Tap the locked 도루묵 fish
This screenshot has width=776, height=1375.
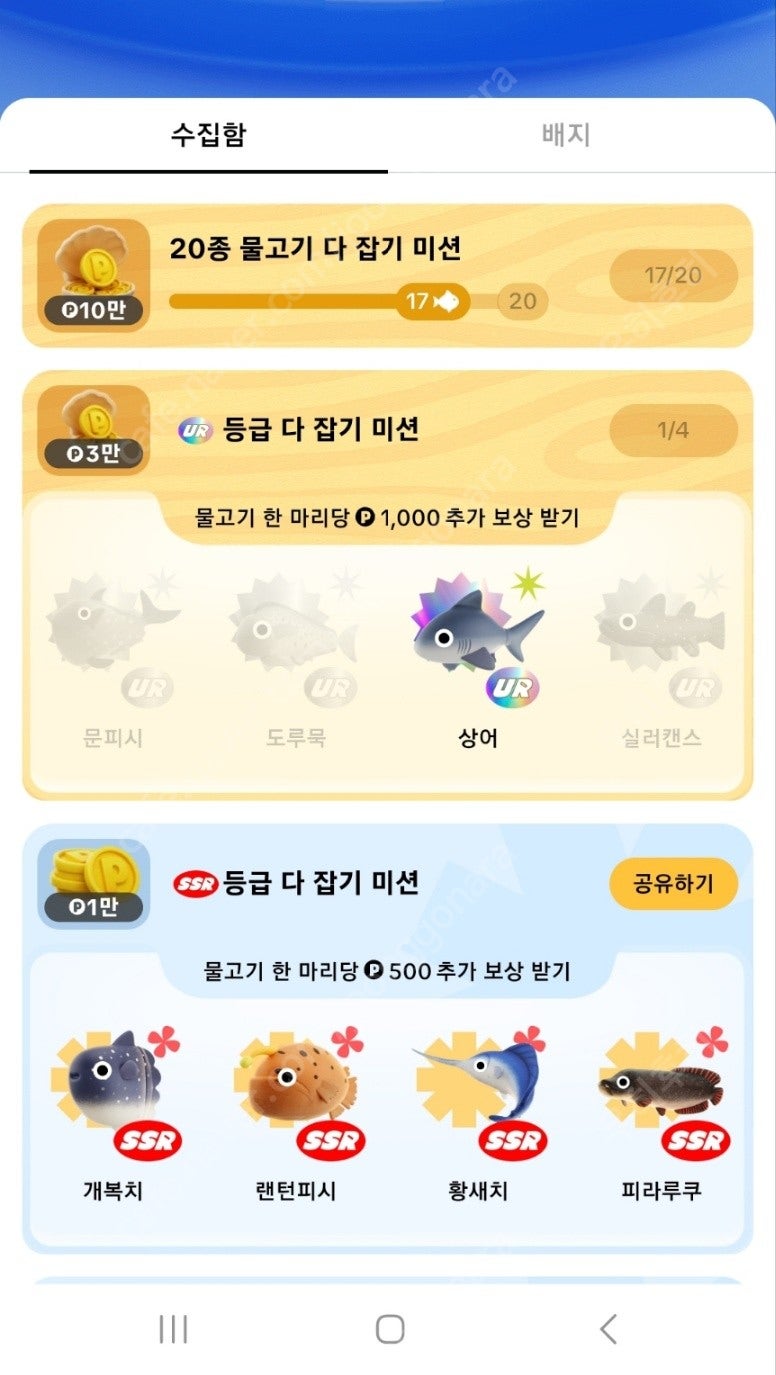(296, 660)
